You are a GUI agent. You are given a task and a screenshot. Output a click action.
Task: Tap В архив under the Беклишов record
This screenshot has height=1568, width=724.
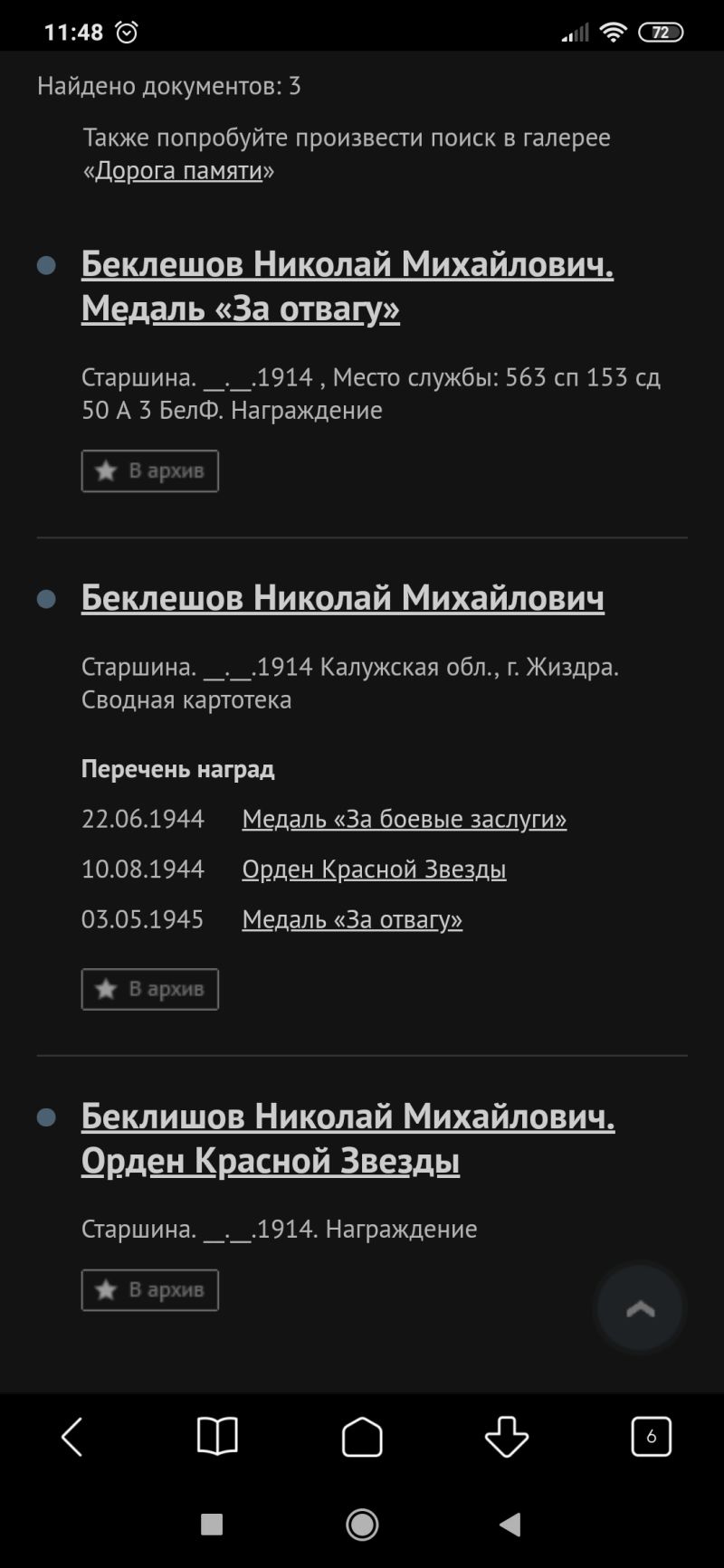point(150,1289)
